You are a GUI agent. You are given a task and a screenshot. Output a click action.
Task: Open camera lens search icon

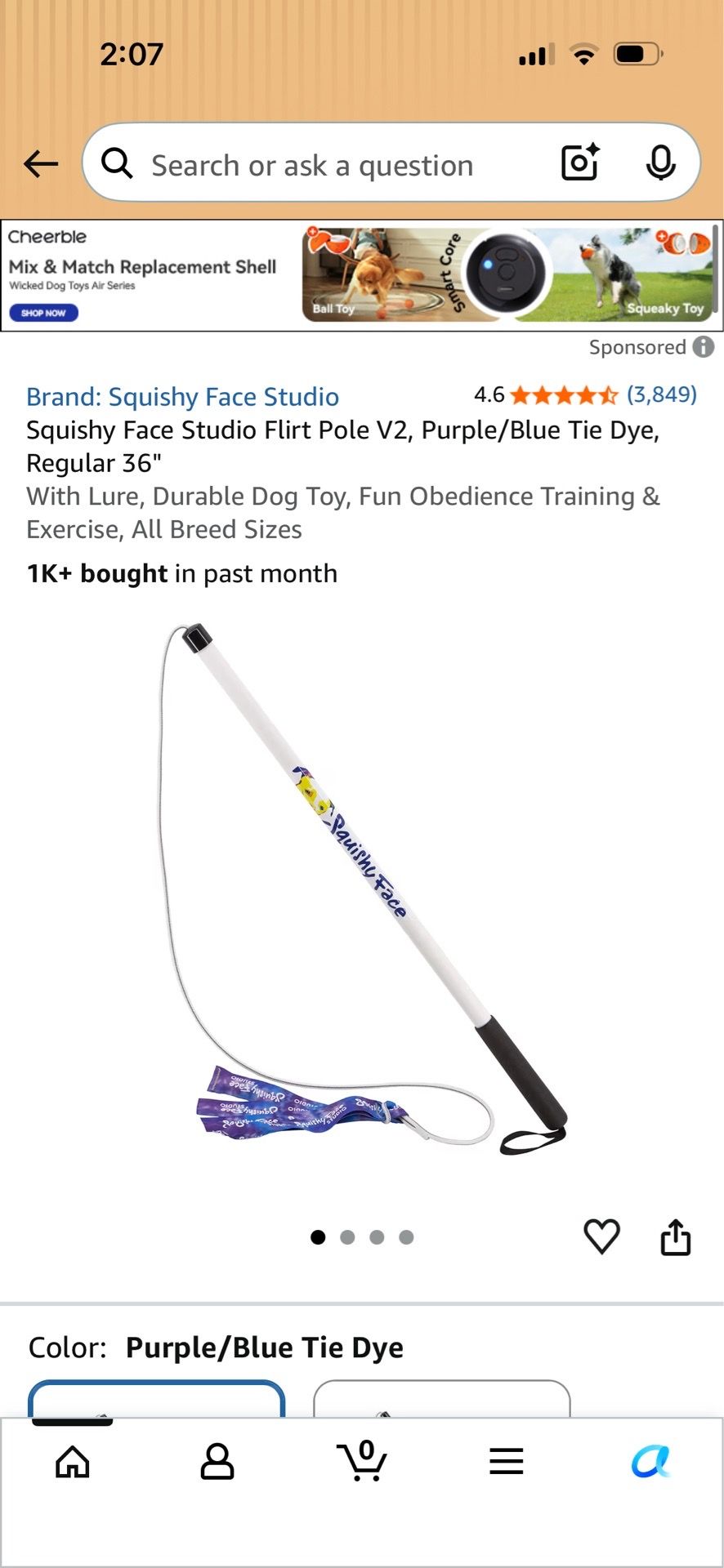click(x=580, y=163)
